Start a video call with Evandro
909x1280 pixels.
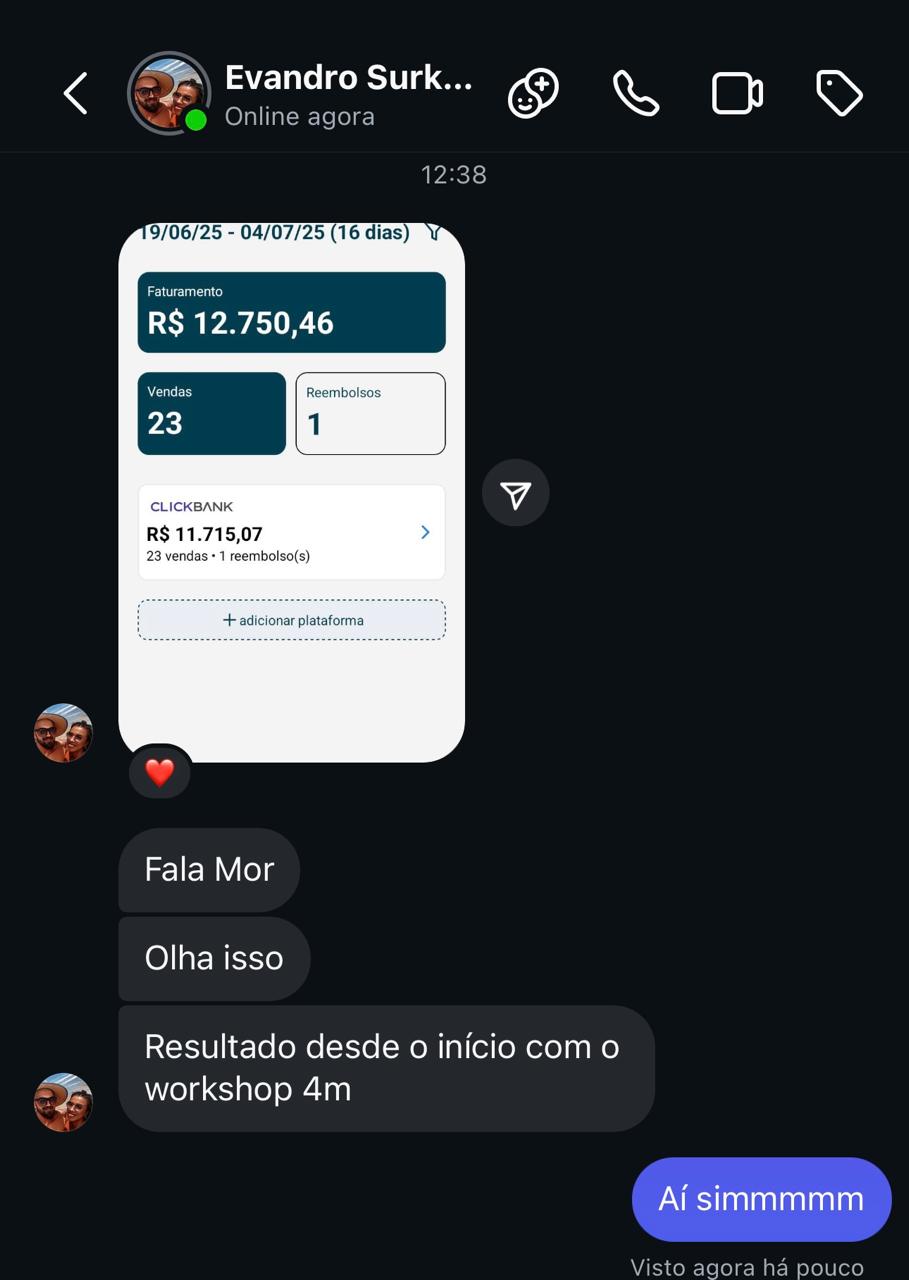pyautogui.click(x=737, y=94)
